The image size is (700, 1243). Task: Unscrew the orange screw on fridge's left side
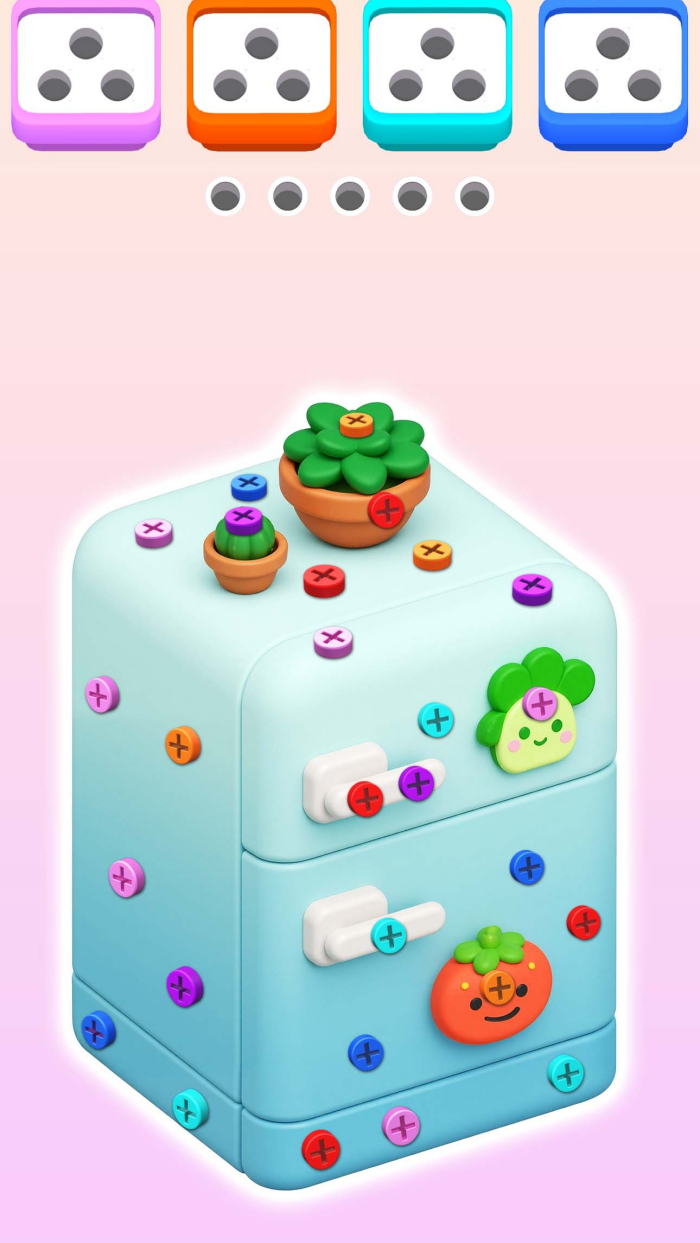pyautogui.click(x=182, y=744)
